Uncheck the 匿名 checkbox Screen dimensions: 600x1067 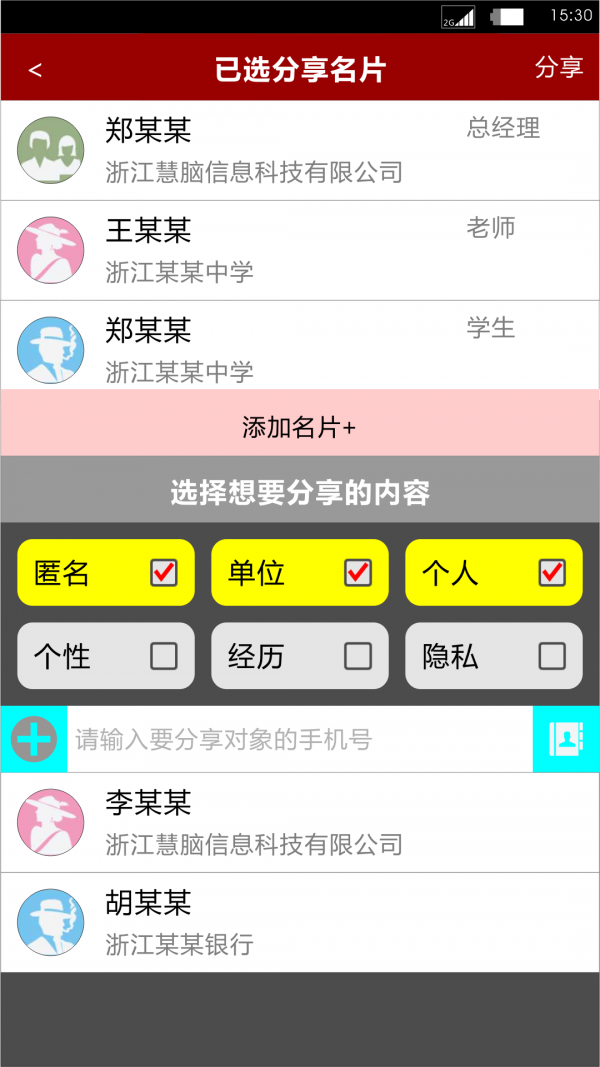pos(164,572)
